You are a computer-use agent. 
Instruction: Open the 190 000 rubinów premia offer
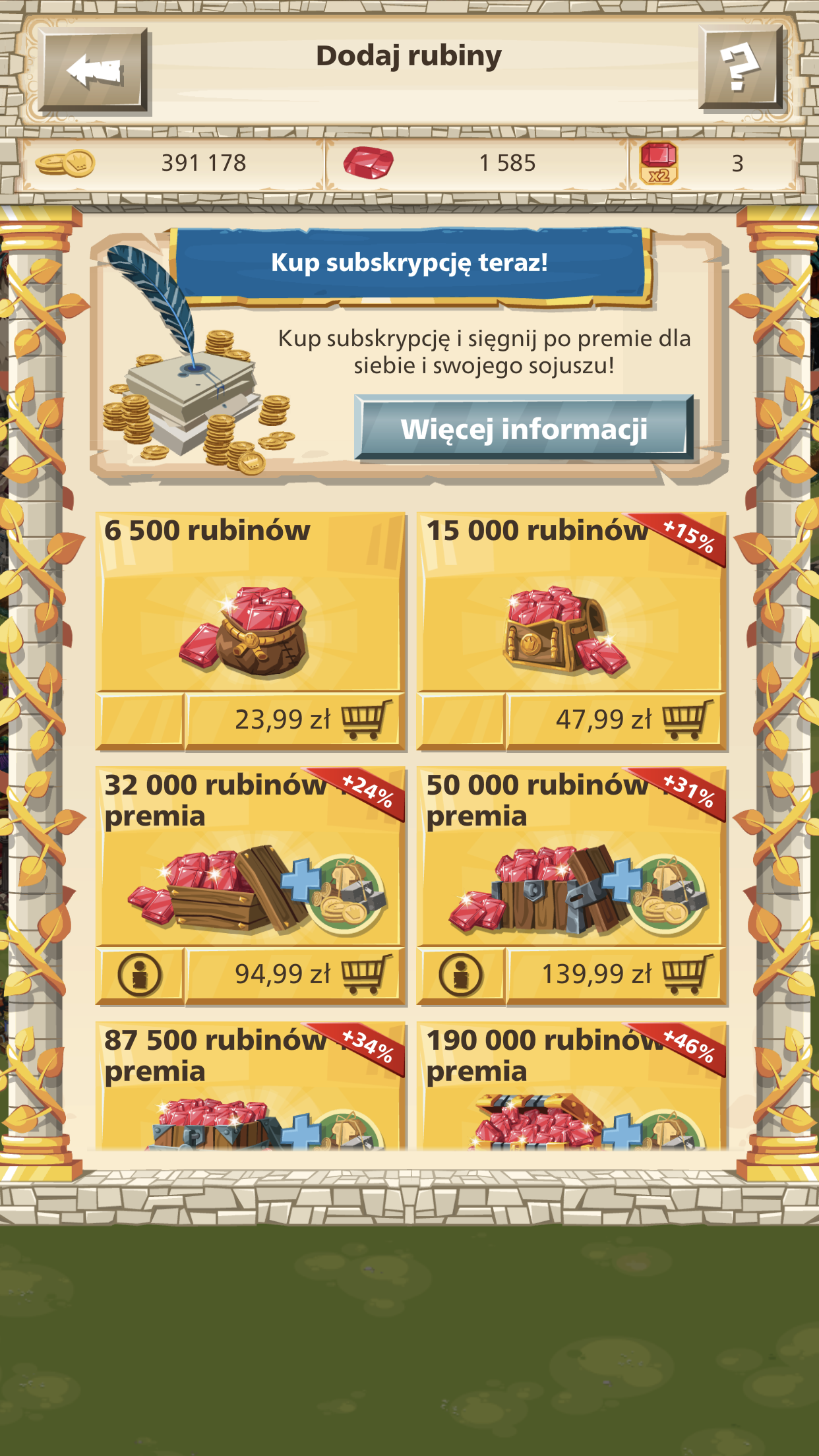pos(571,1088)
